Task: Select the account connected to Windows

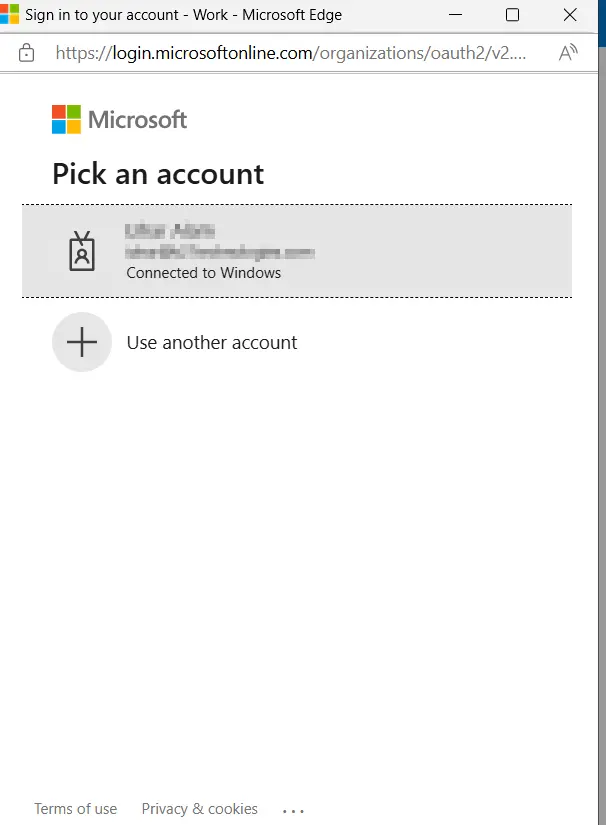Action: coord(296,251)
